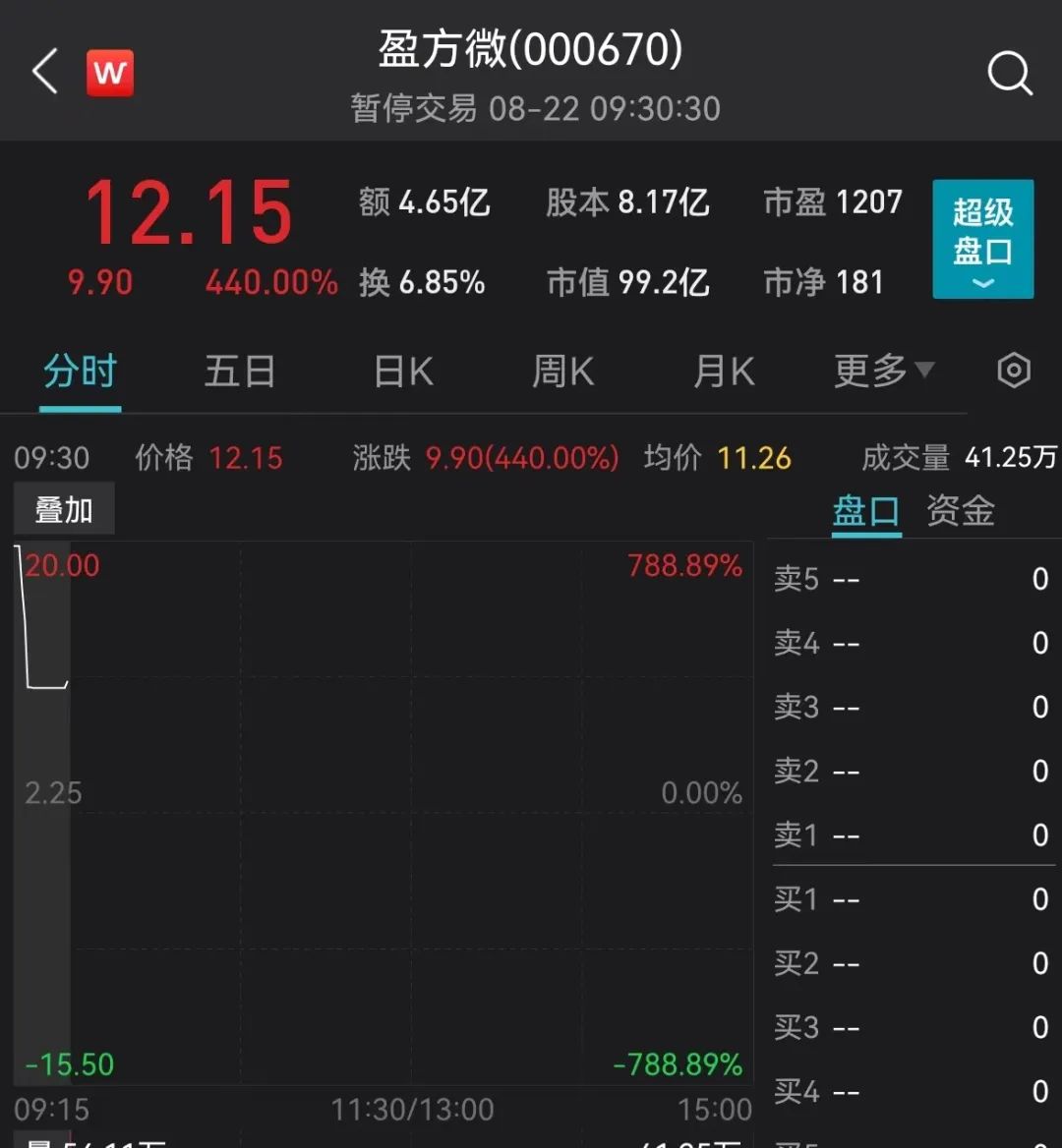Toggle to the 分时 intraday view
Image resolution: width=1062 pixels, height=1148 pixels.
pos(79,372)
